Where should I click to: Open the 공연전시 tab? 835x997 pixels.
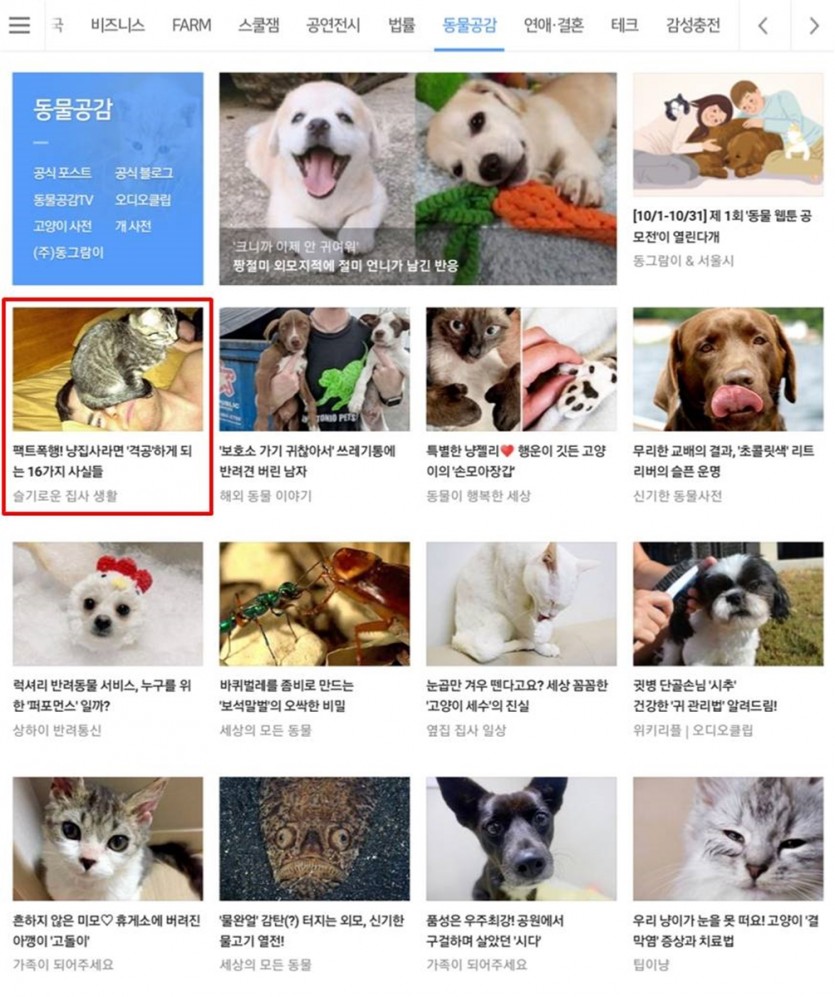[x=333, y=25]
